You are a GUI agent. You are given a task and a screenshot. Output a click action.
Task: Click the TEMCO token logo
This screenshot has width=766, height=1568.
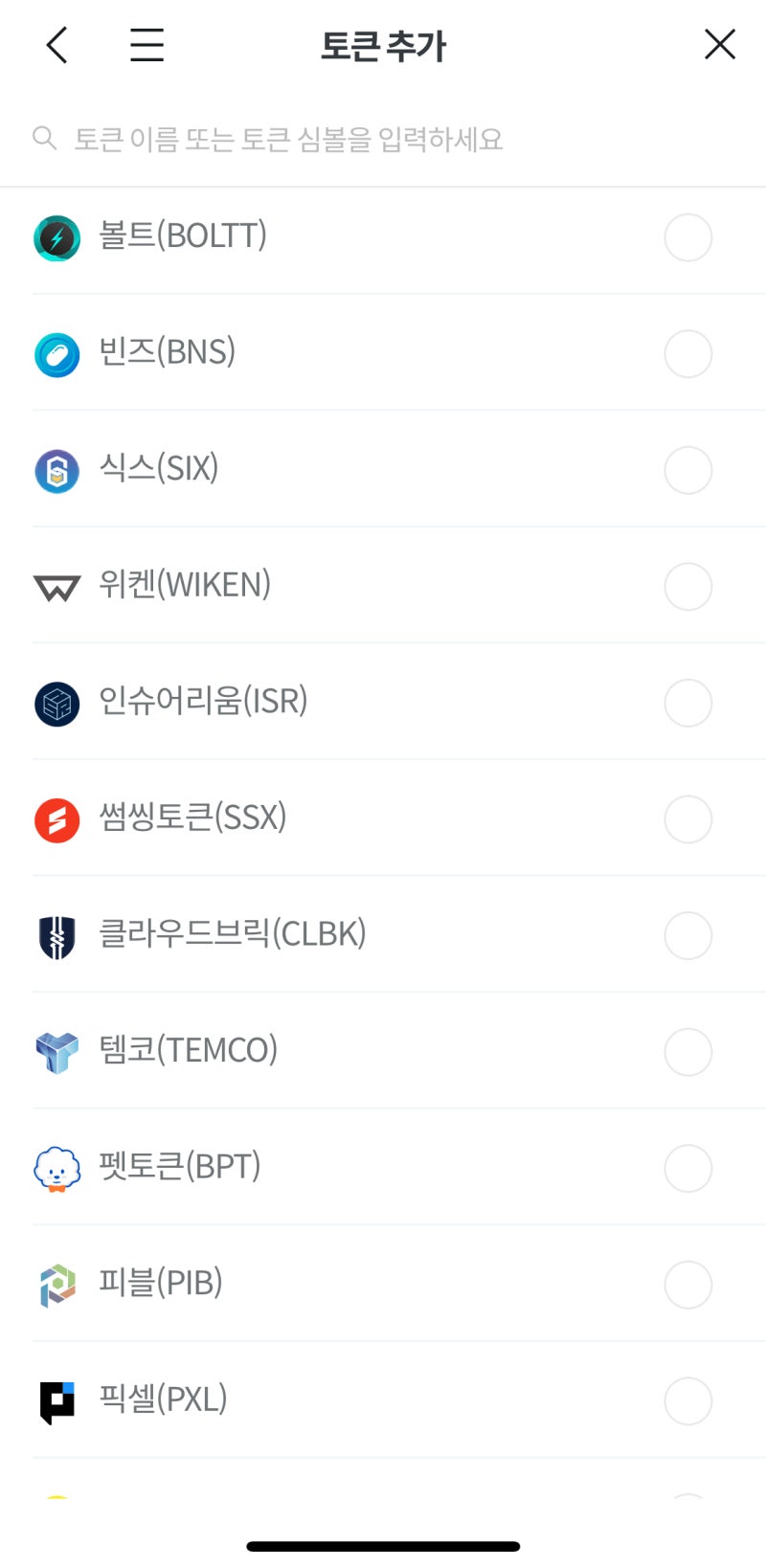pos(56,1052)
